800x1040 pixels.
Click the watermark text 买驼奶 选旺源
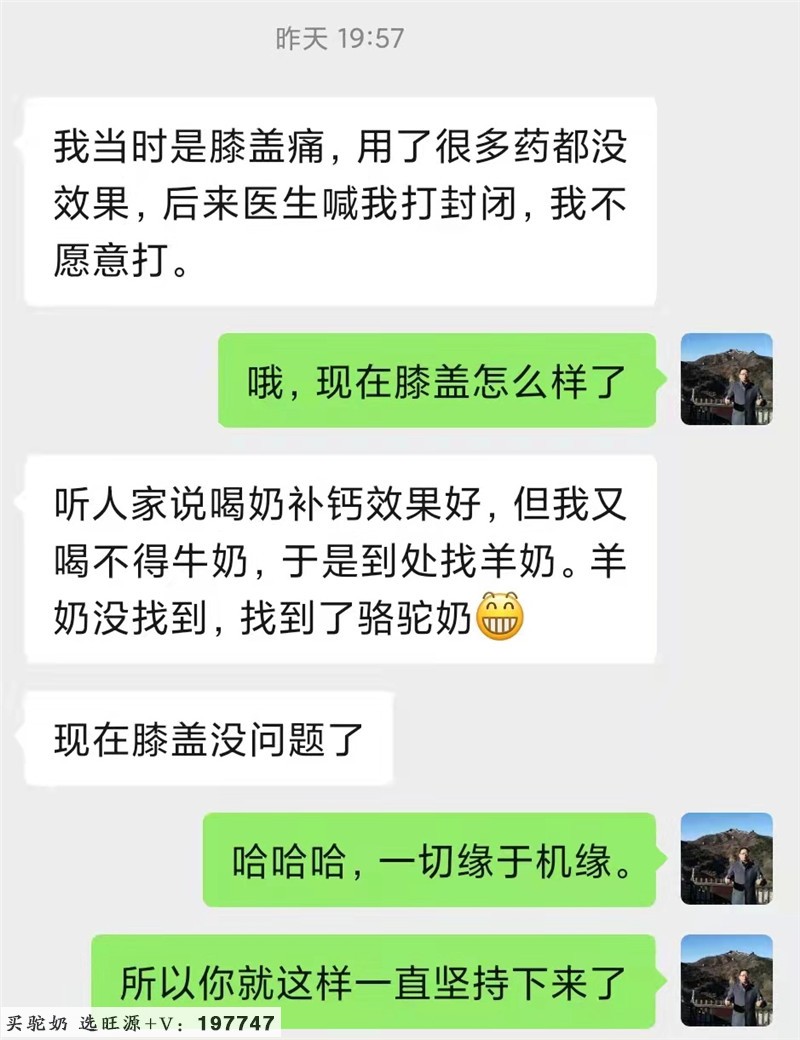(x=70, y=1023)
